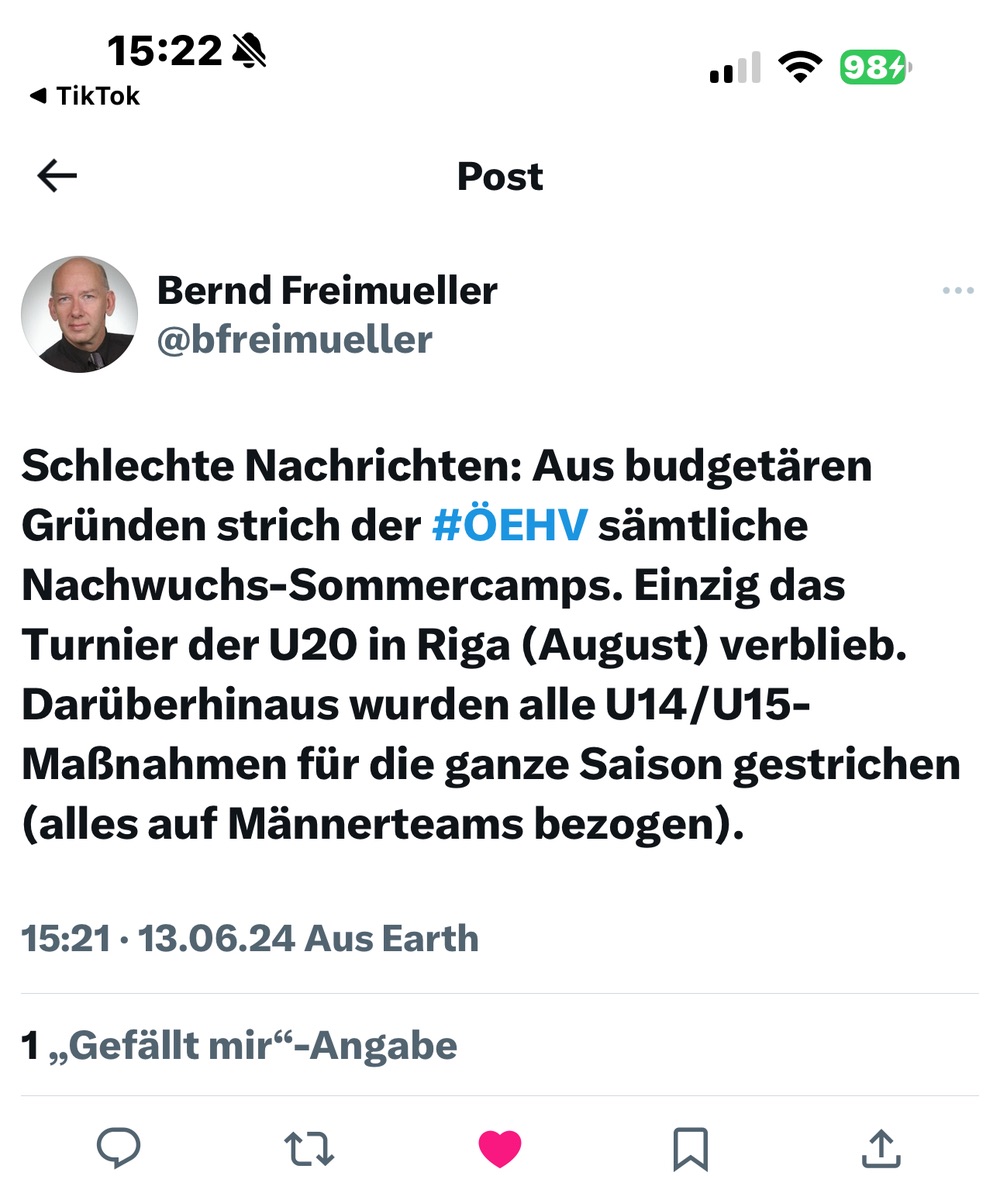Screen dimensions: 1000x1200
Task: Unlike the post with the heart
Action: (x=500, y=1148)
